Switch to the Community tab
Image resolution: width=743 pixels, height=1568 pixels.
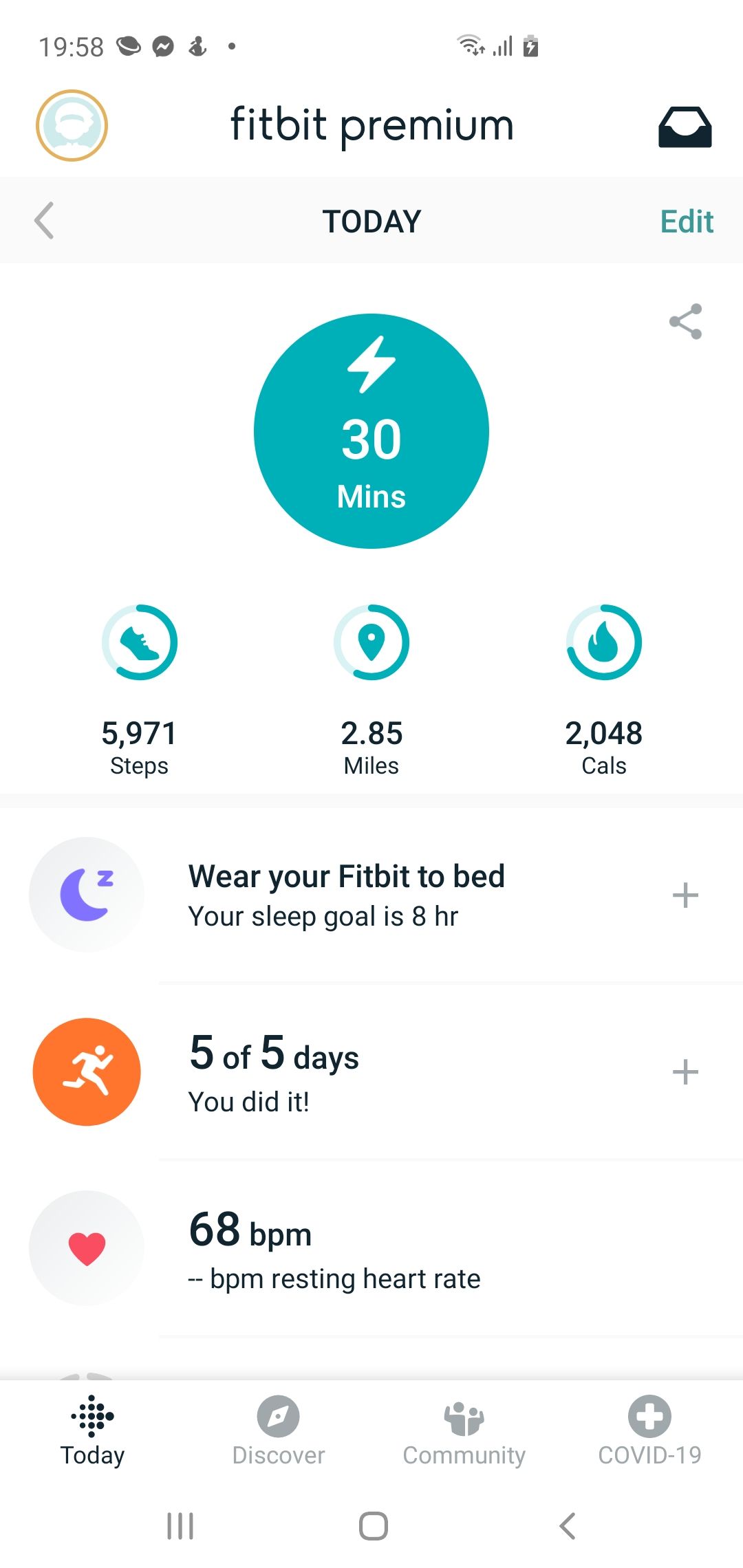point(464,1430)
